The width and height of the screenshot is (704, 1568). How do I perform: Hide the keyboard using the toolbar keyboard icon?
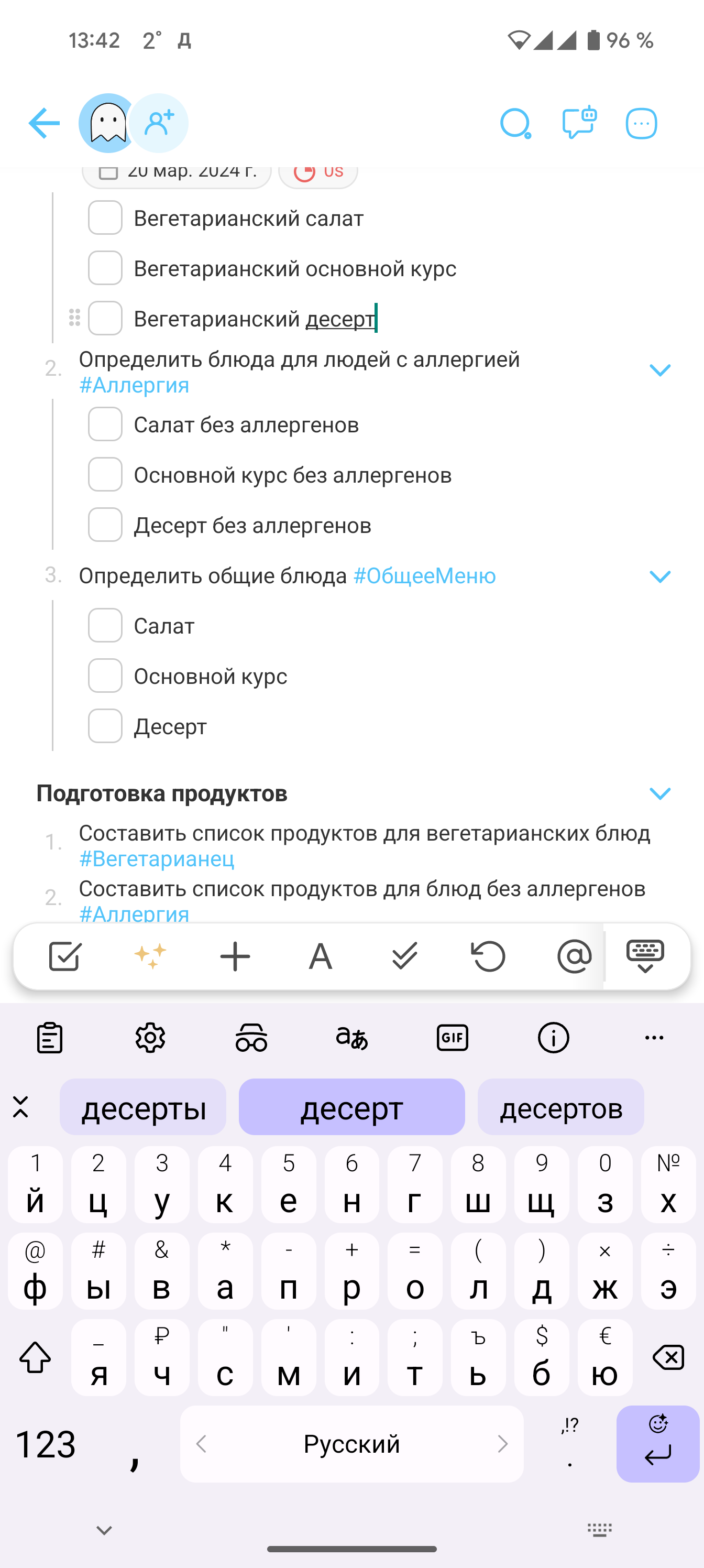coord(645,956)
